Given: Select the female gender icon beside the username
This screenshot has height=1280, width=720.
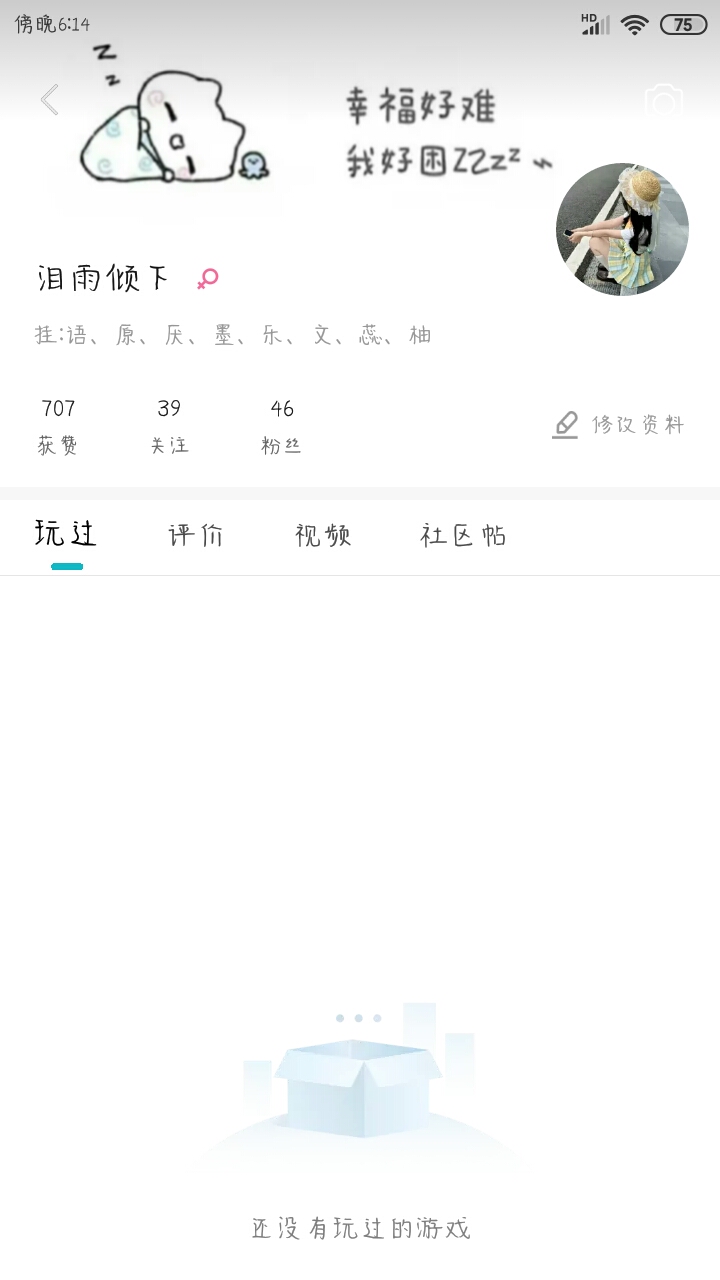Looking at the screenshot, I should pos(207,279).
